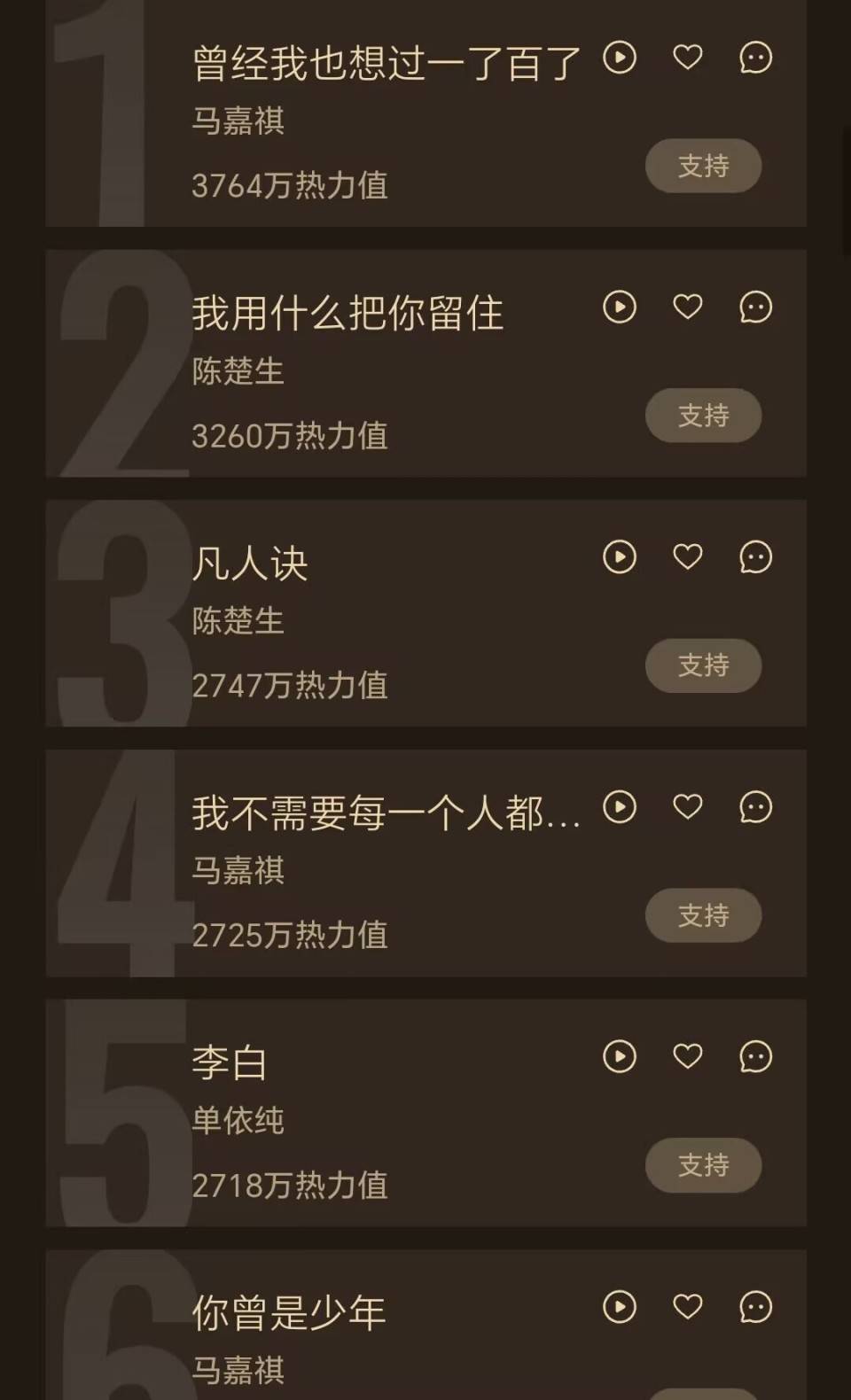The image size is (851, 1400).
Task: Open comments for 曾经我也想过一了百了
Action: 755,58
